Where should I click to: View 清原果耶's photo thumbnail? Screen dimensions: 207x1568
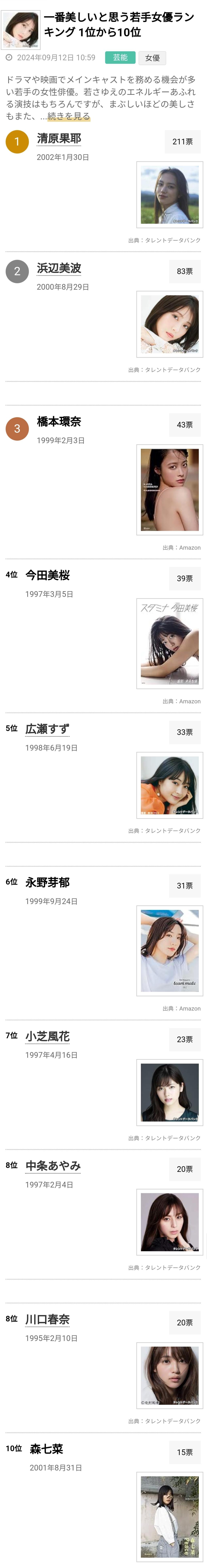click(x=169, y=195)
